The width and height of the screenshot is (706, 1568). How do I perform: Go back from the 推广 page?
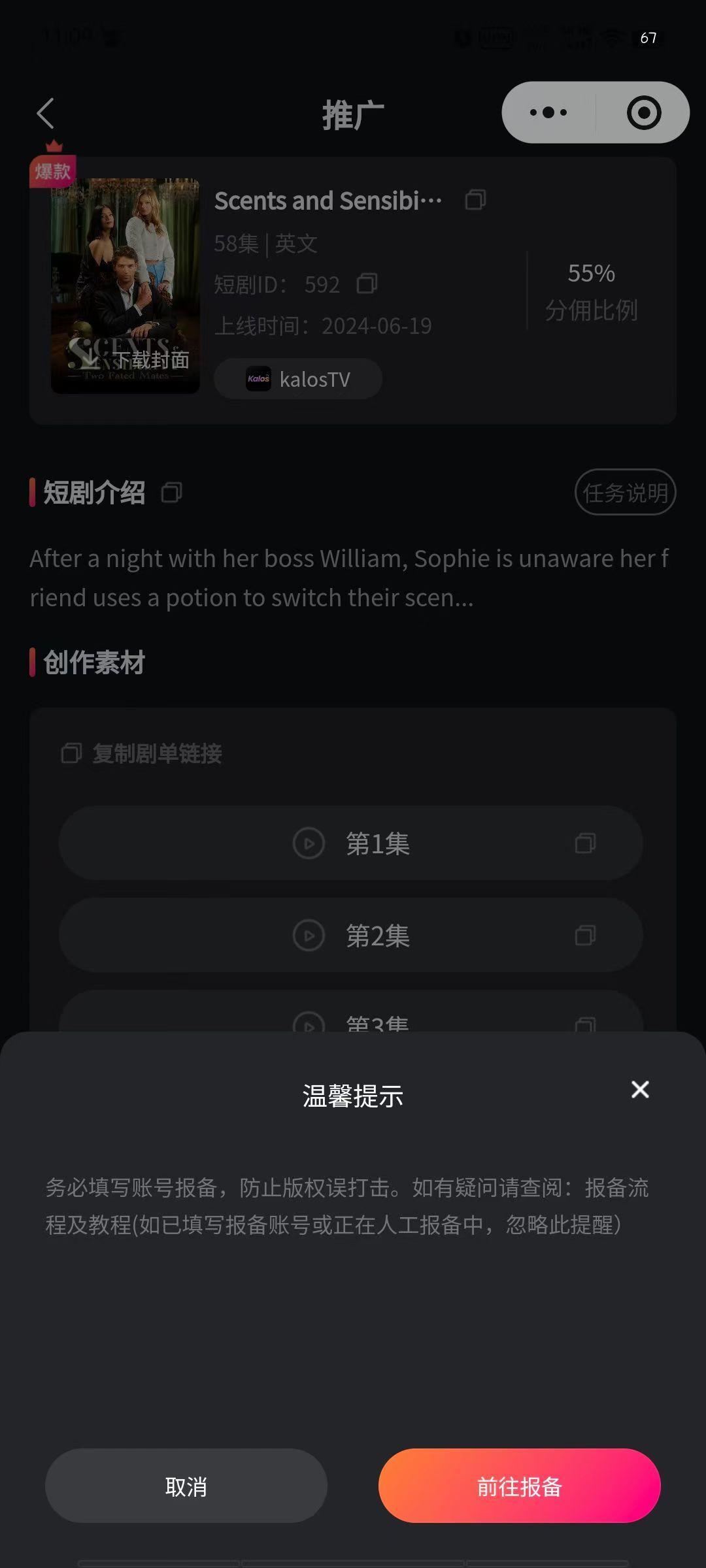(x=46, y=114)
